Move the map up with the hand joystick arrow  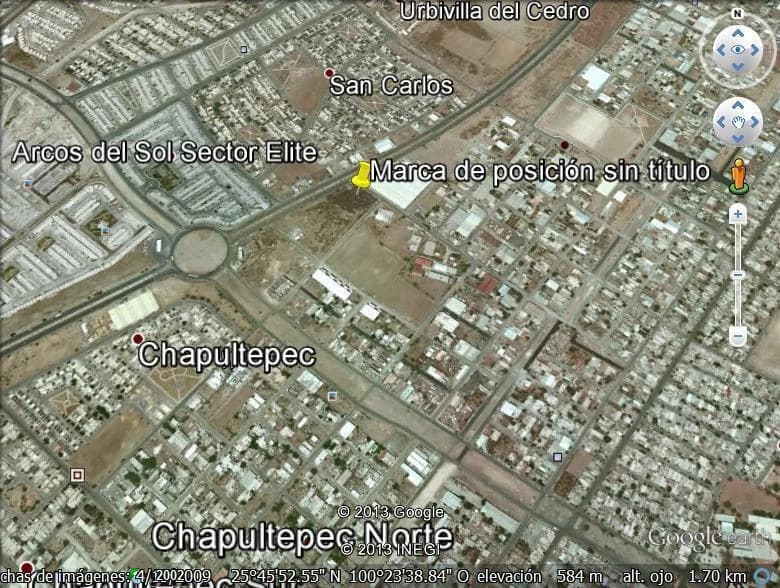[x=738, y=105]
